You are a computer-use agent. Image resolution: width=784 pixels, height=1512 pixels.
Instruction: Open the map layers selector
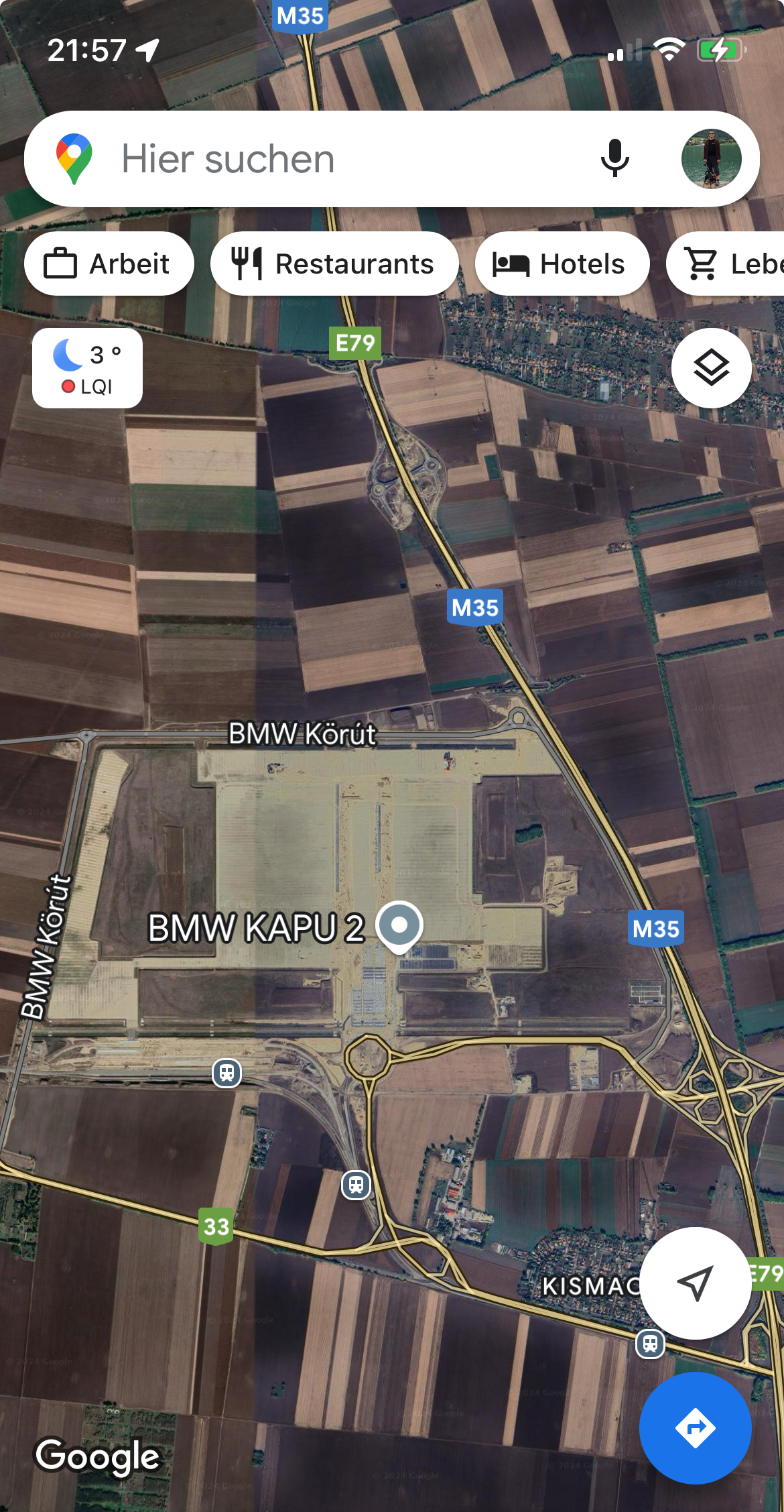(x=711, y=367)
